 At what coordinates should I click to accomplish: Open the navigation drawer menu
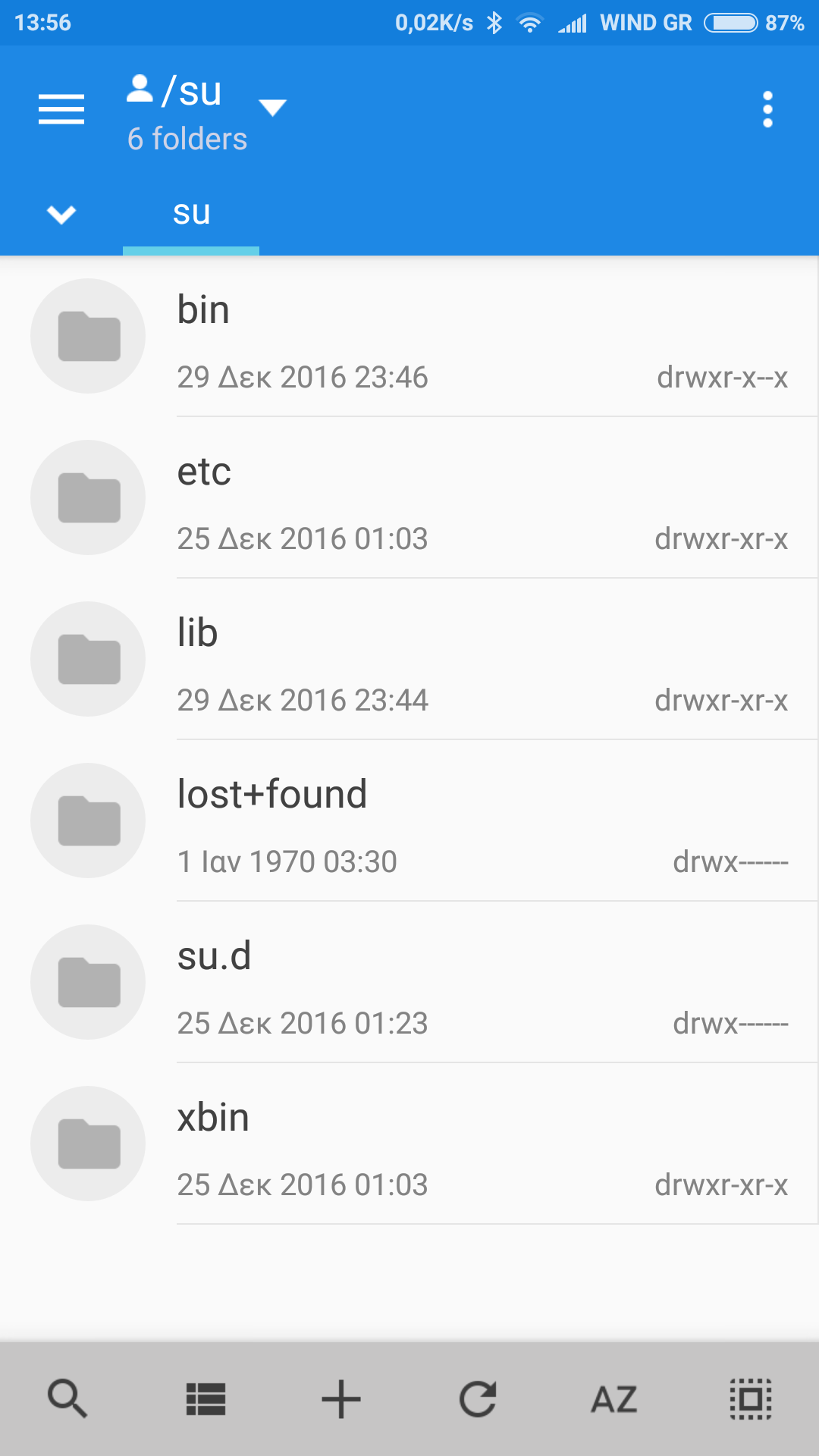pyautogui.click(x=61, y=109)
